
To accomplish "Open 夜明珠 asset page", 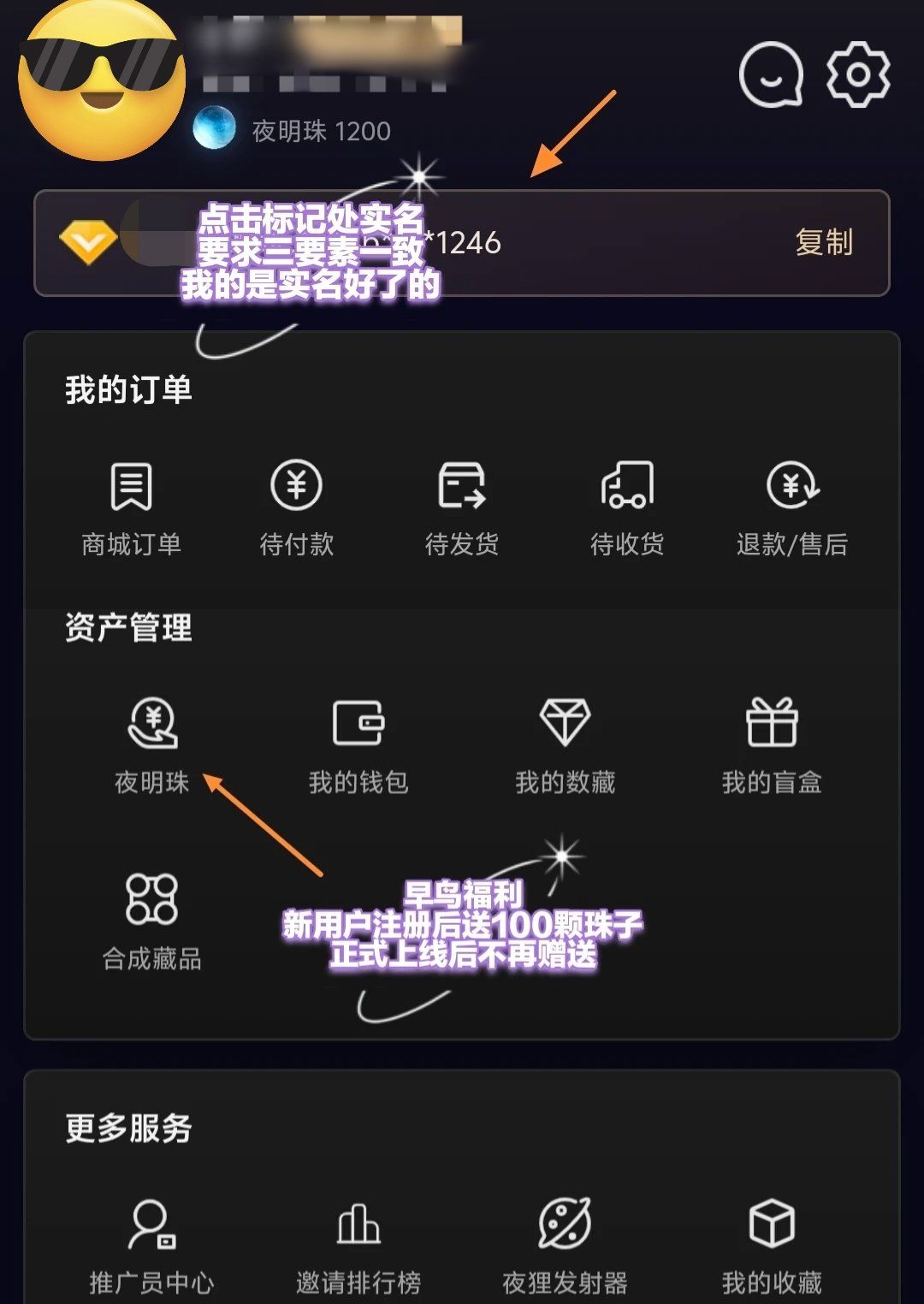I will click(152, 744).
